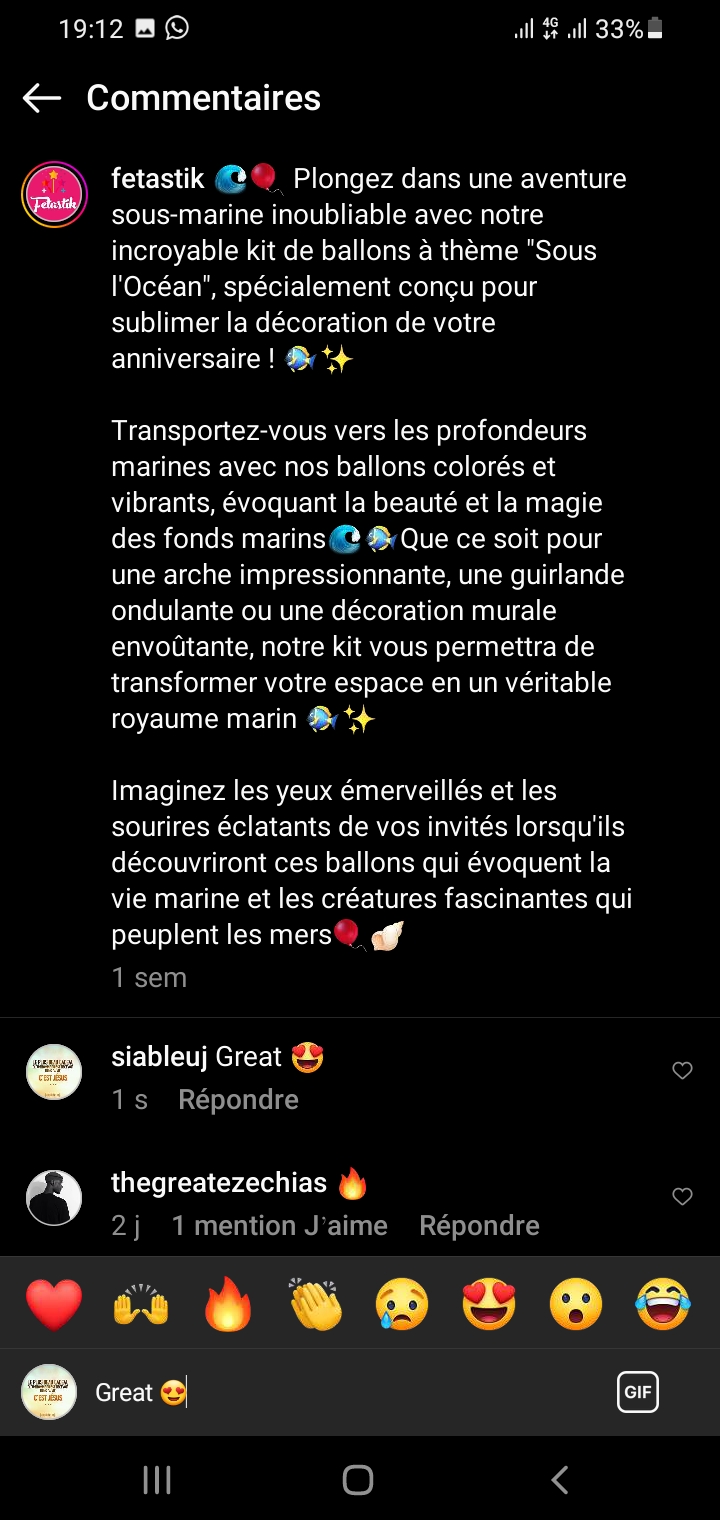This screenshot has width=720, height=1520.
Task: Insert the clapping hands emoji
Action: (x=315, y=1304)
